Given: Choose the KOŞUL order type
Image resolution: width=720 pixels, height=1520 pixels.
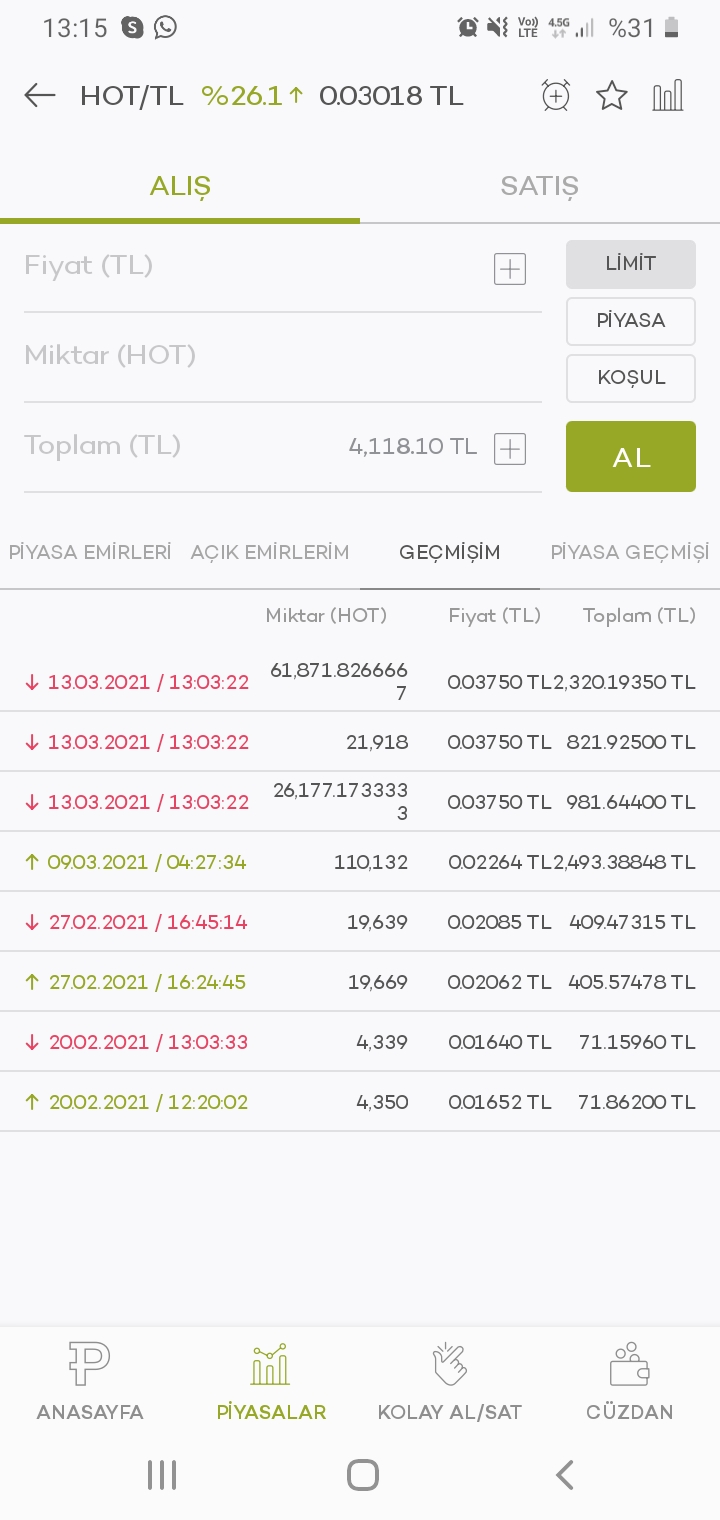Looking at the screenshot, I should click(x=631, y=378).
